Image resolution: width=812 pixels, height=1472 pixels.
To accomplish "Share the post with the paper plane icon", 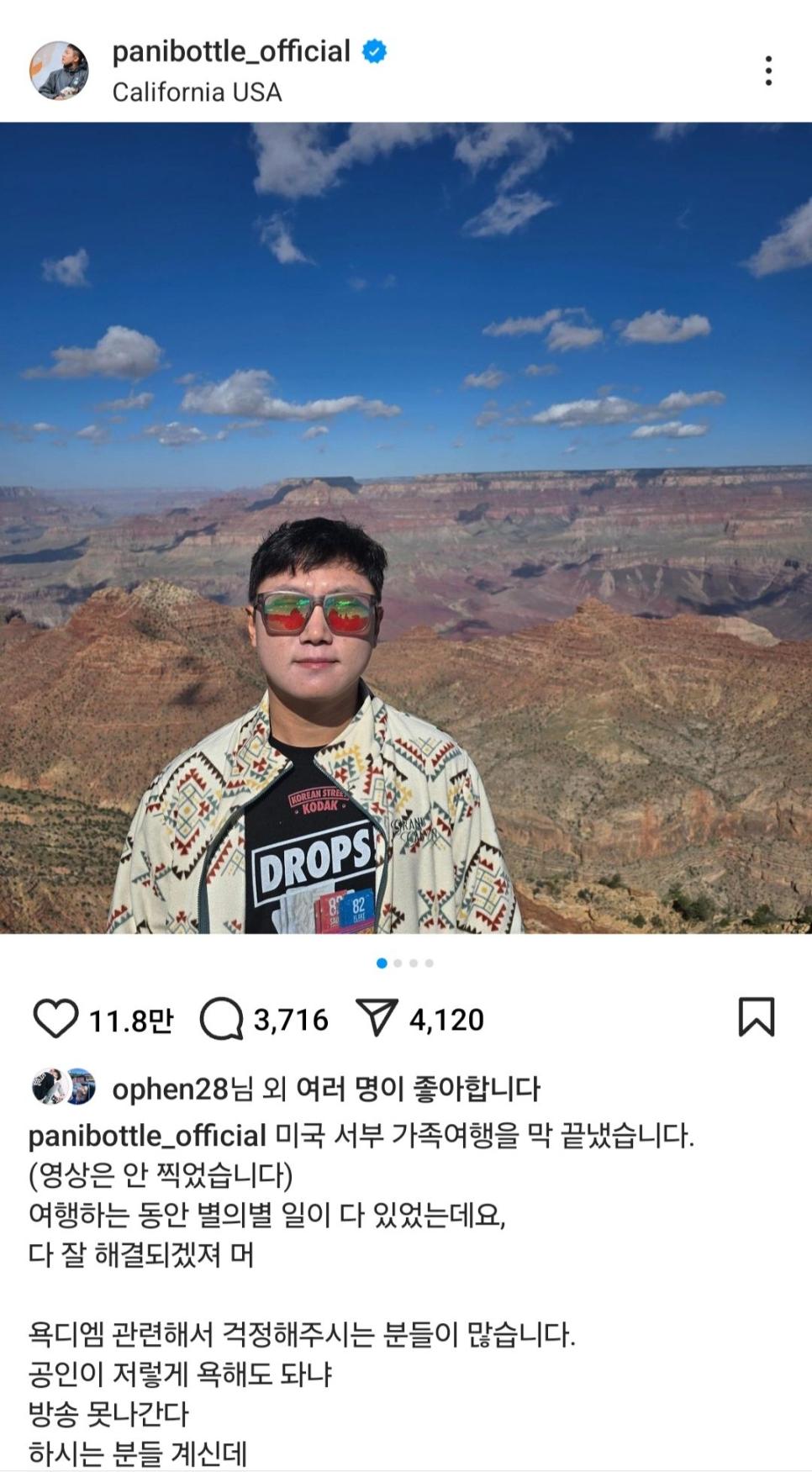I will pyautogui.click(x=376, y=1018).
